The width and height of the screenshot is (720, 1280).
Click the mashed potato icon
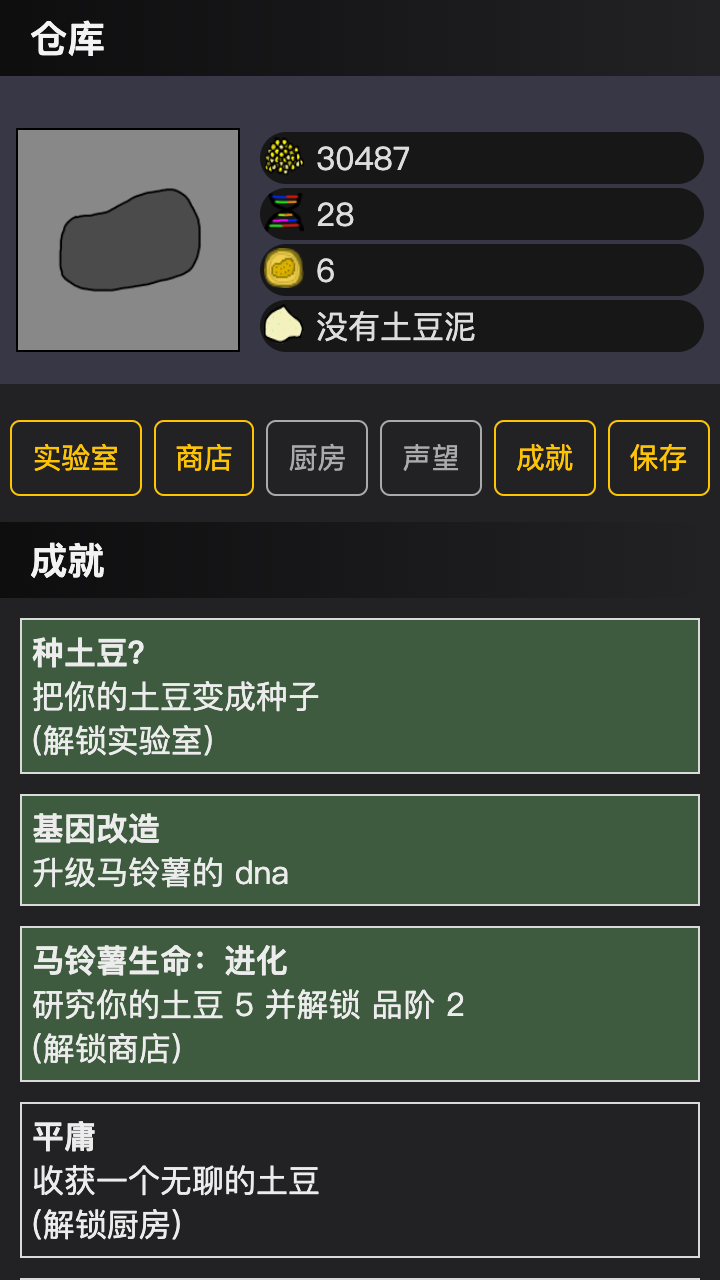(282, 326)
